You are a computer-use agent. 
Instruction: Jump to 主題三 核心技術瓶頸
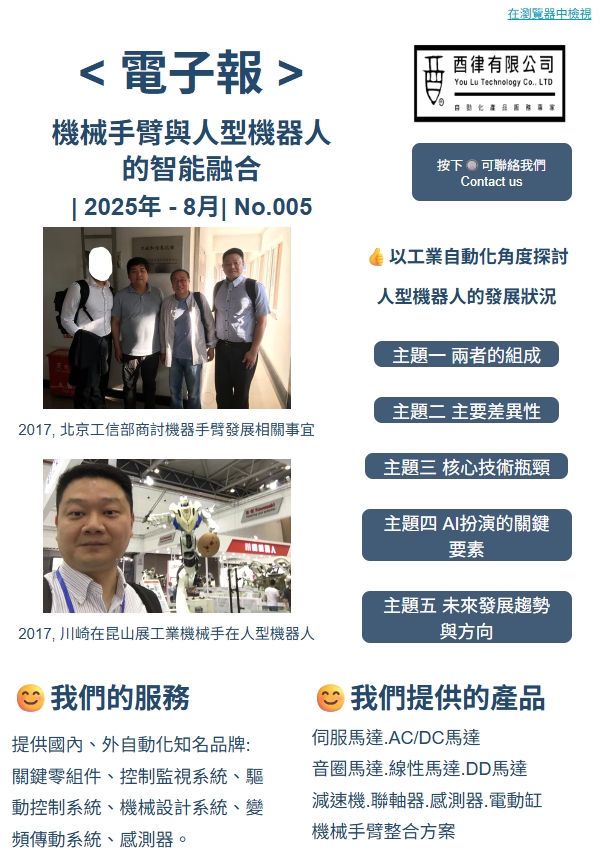pos(466,467)
